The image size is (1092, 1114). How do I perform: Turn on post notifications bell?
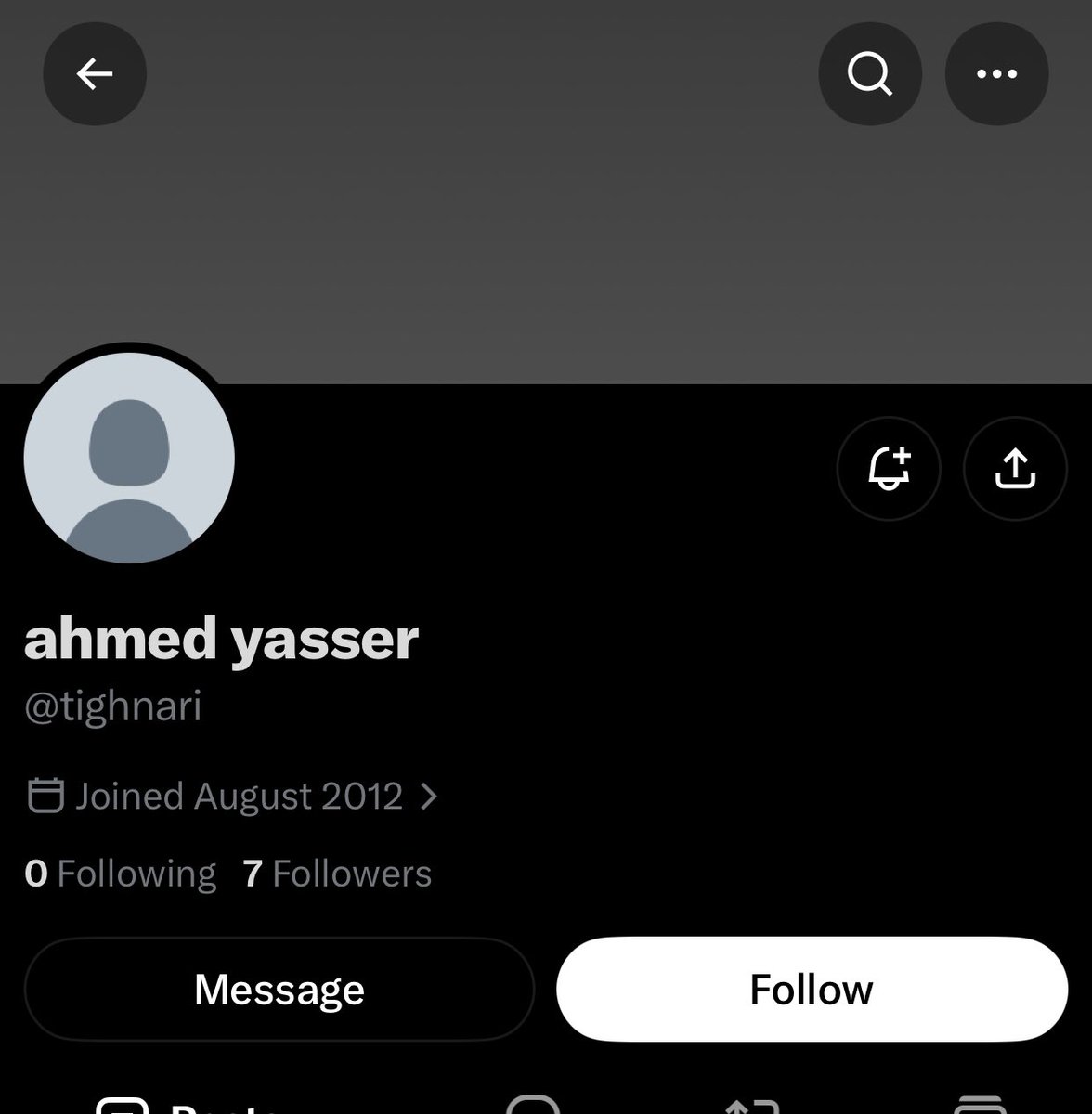889,468
